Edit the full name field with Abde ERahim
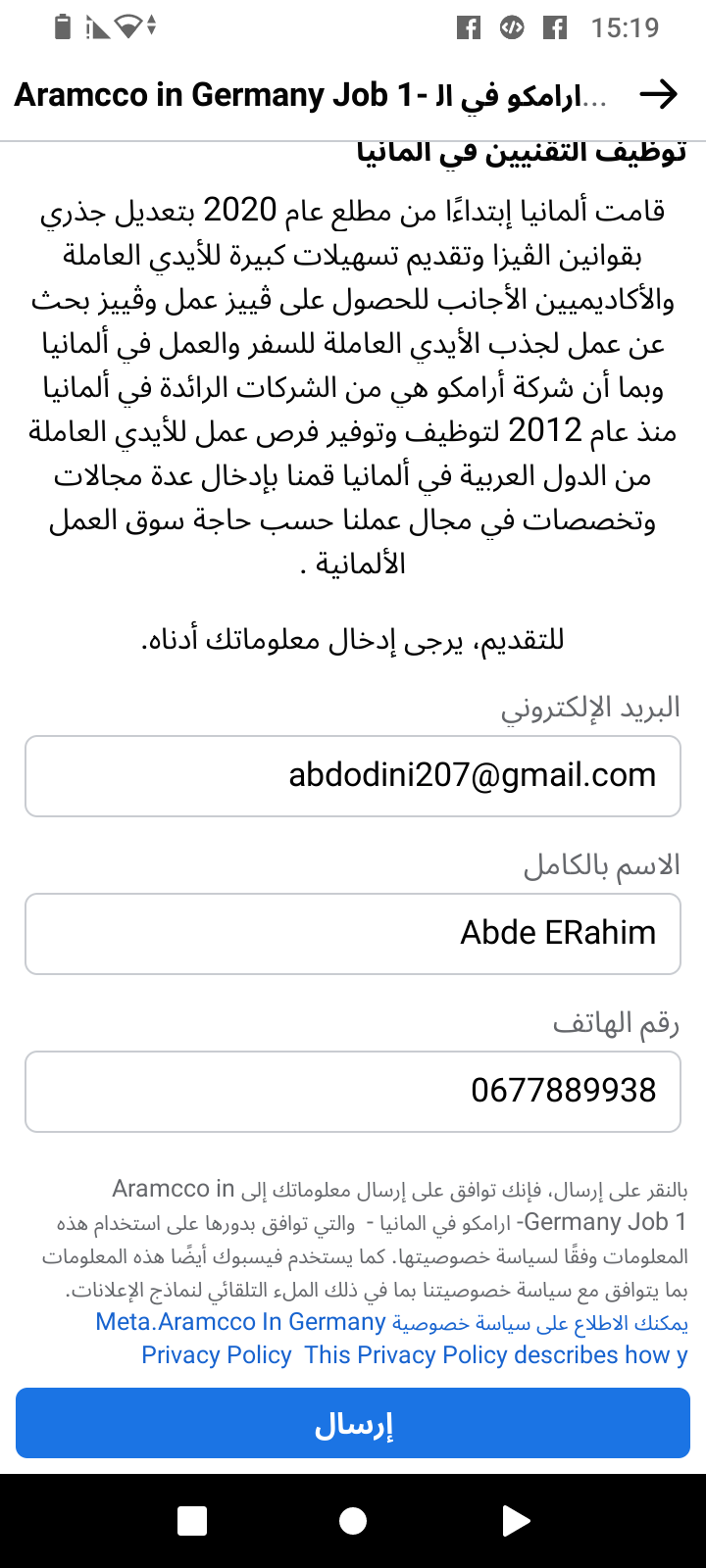Viewport: 706px width, 1568px height. 353,934
